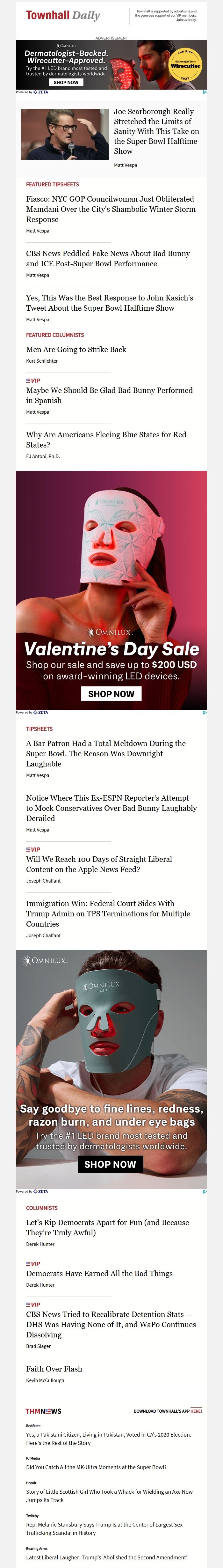Open 'Let's Rip Democrats Apart for Fun' column
The height and width of the screenshot is (1568, 223).
click(107, 1227)
